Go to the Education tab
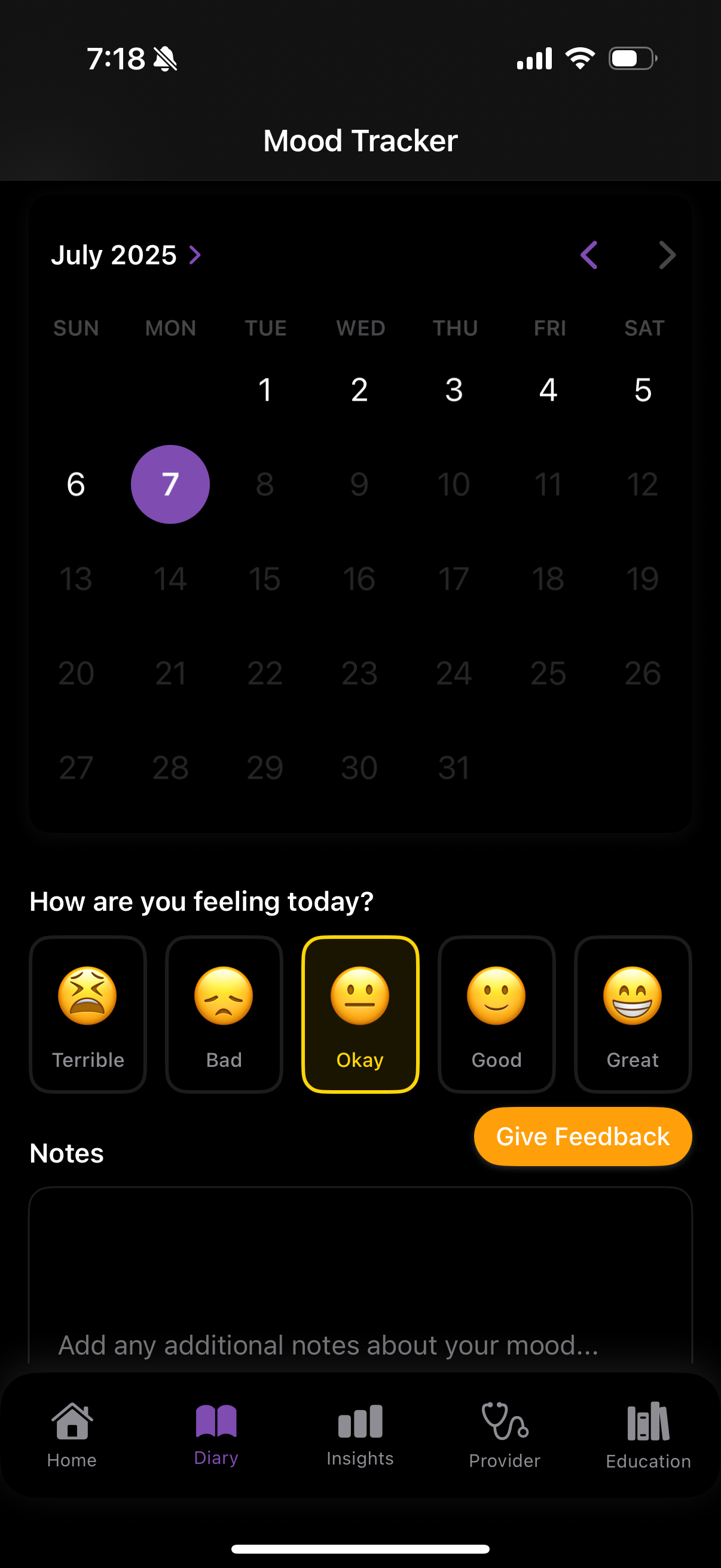This screenshot has height=1568, width=721. [648, 1435]
